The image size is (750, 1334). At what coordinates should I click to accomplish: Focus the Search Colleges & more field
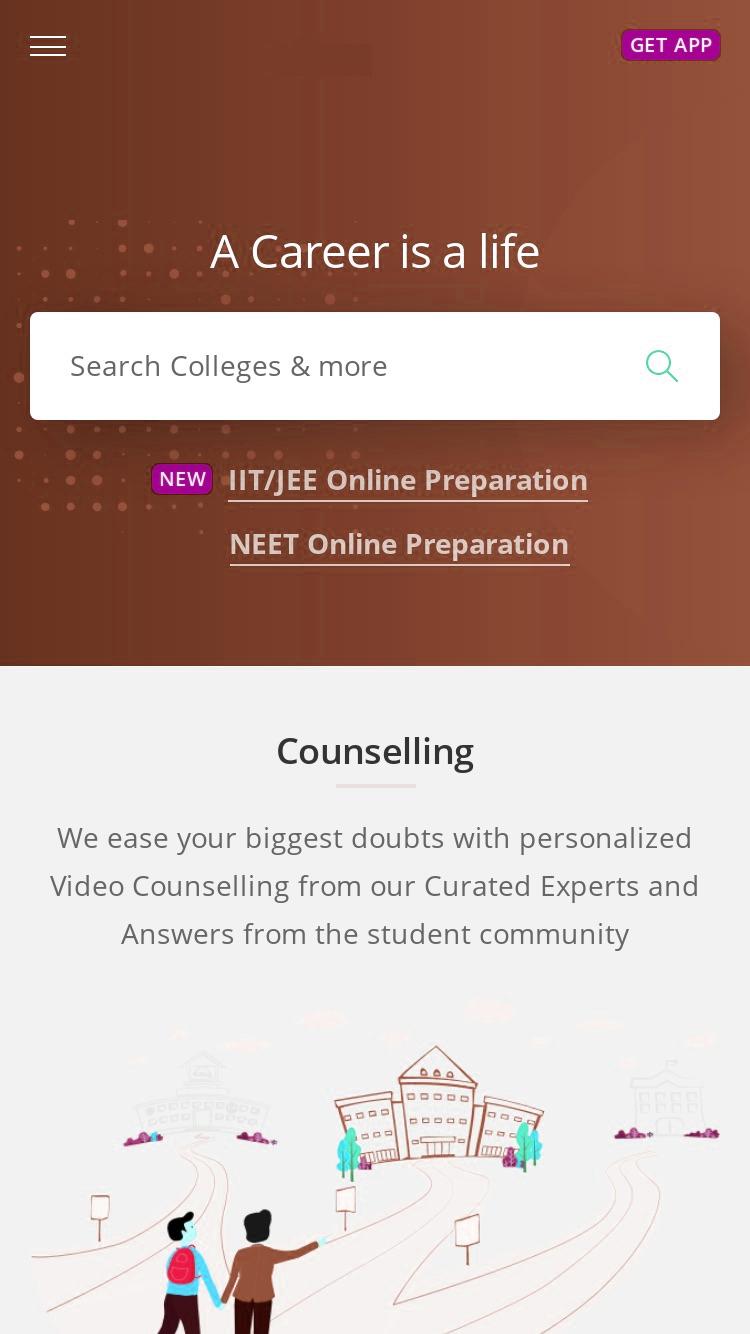tap(375, 366)
